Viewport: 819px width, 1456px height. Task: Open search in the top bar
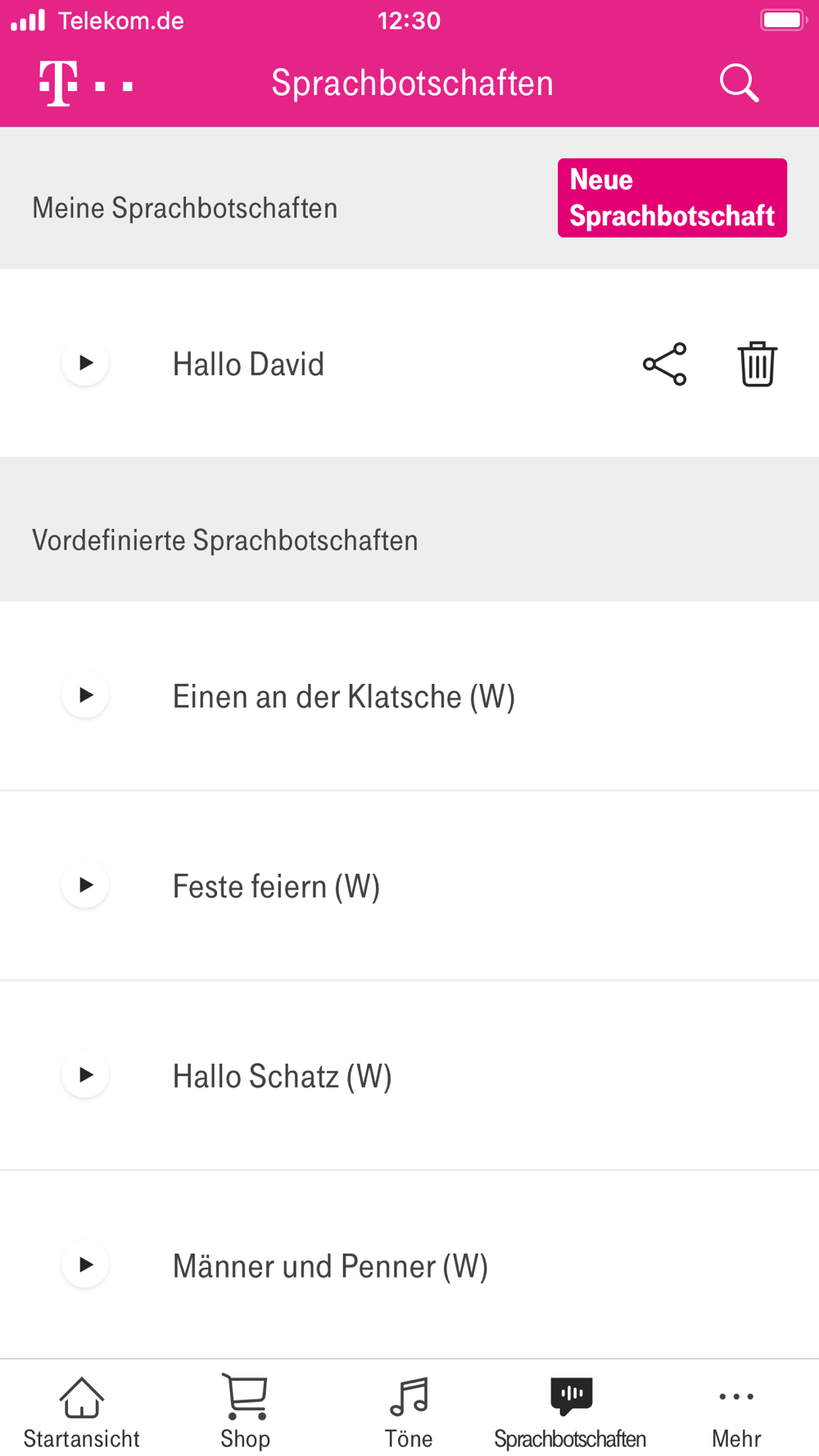(x=739, y=83)
